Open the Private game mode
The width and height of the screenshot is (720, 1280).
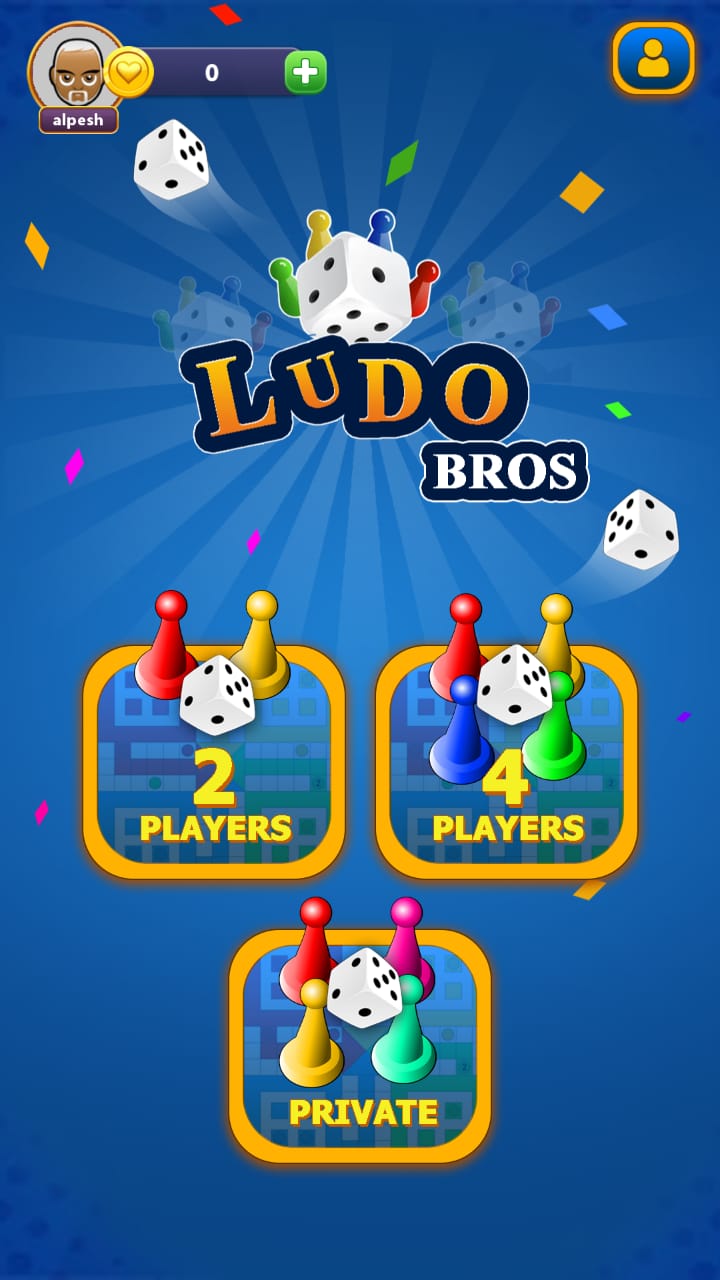pos(360,1045)
